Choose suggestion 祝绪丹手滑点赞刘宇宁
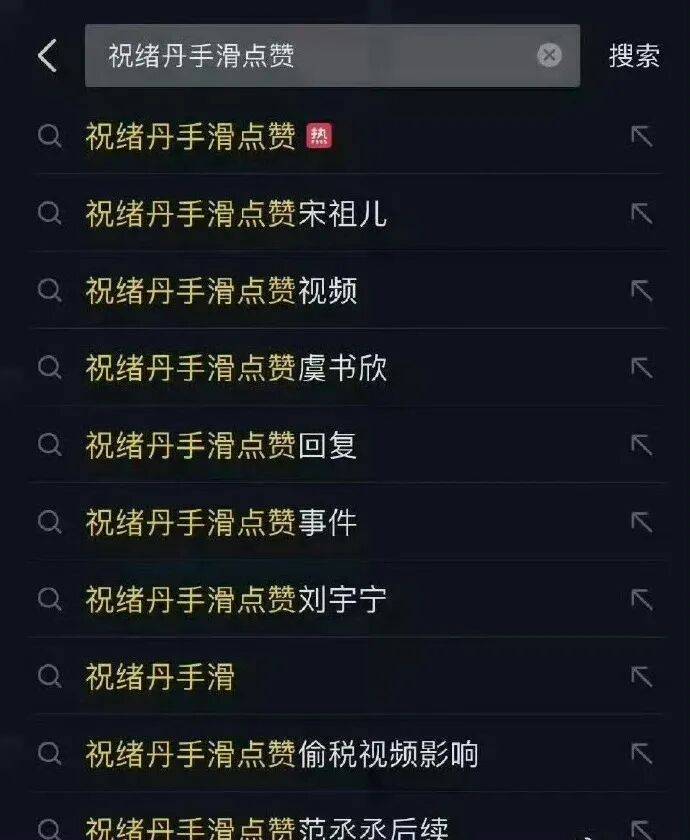The image size is (690, 840). point(236,598)
